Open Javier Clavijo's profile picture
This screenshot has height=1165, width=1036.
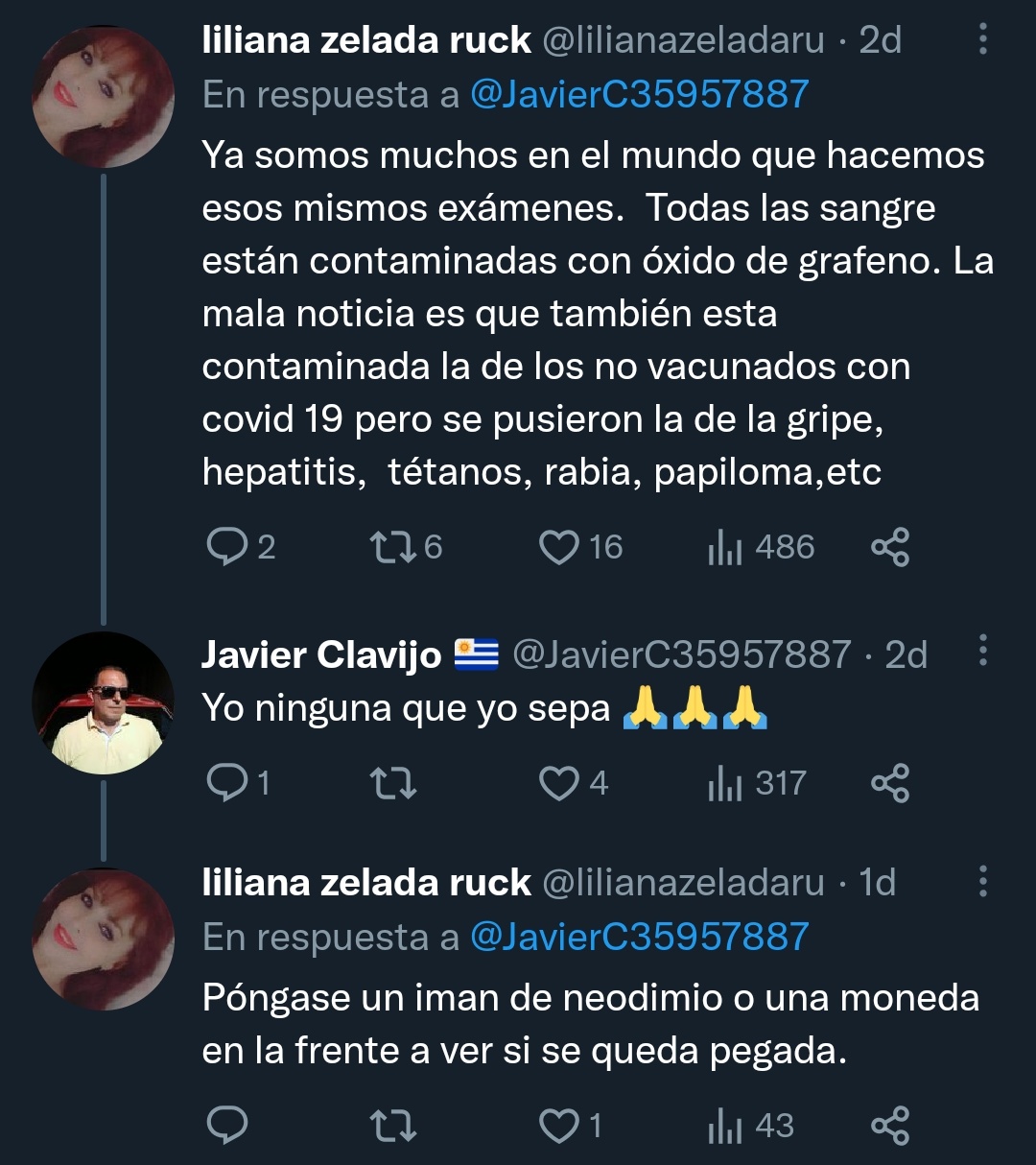(104, 702)
